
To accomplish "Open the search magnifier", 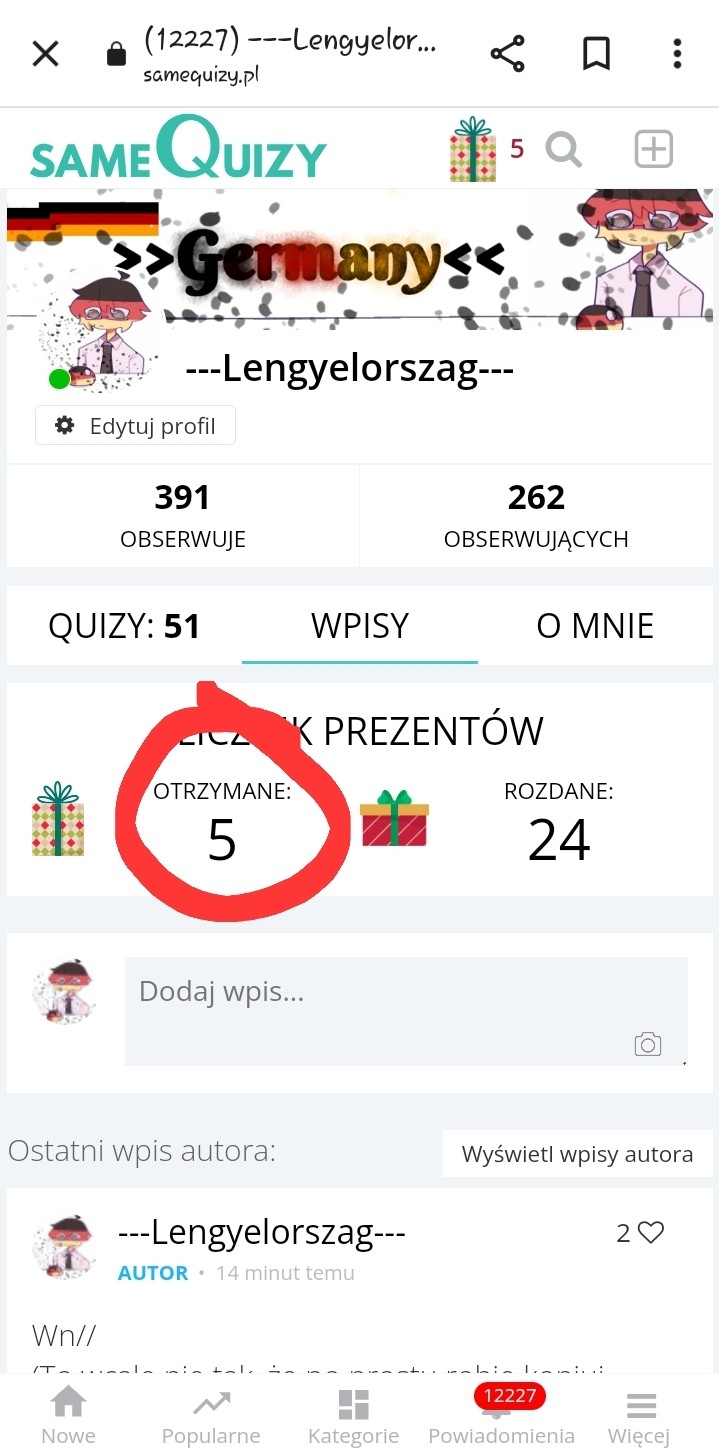I will [x=564, y=150].
